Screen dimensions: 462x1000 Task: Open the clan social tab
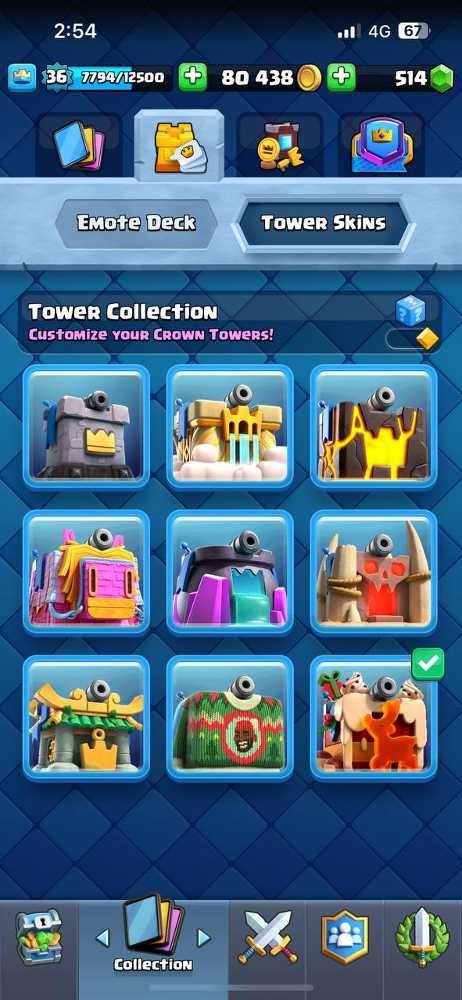point(345,938)
